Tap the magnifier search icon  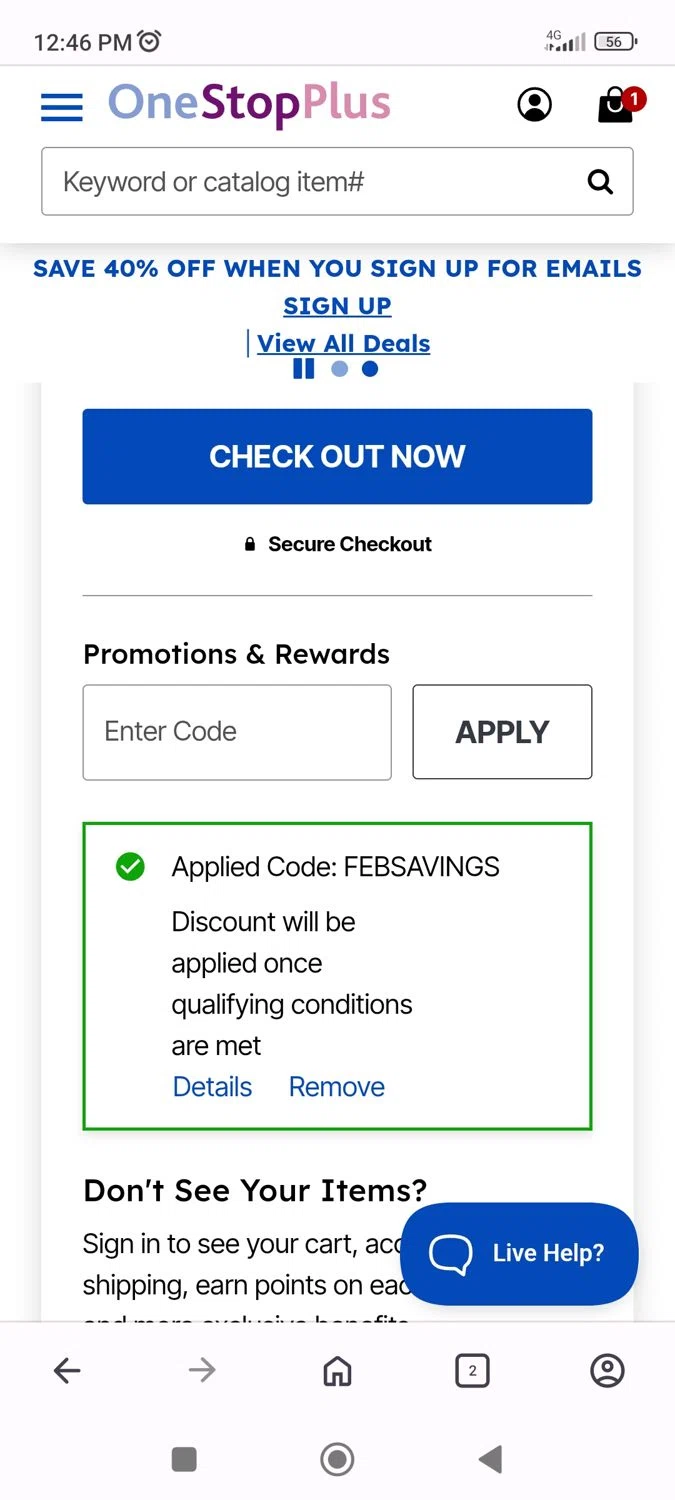pos(600,181)
